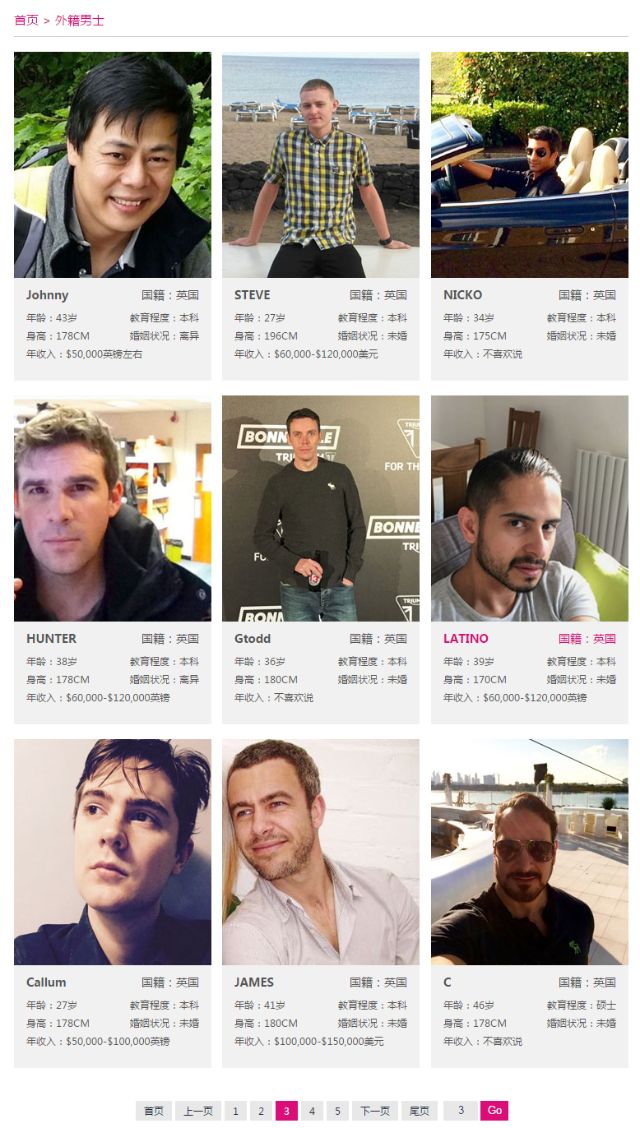Go to previous page 上一页
640x1128 pixels.
[x=198, y=1110]
